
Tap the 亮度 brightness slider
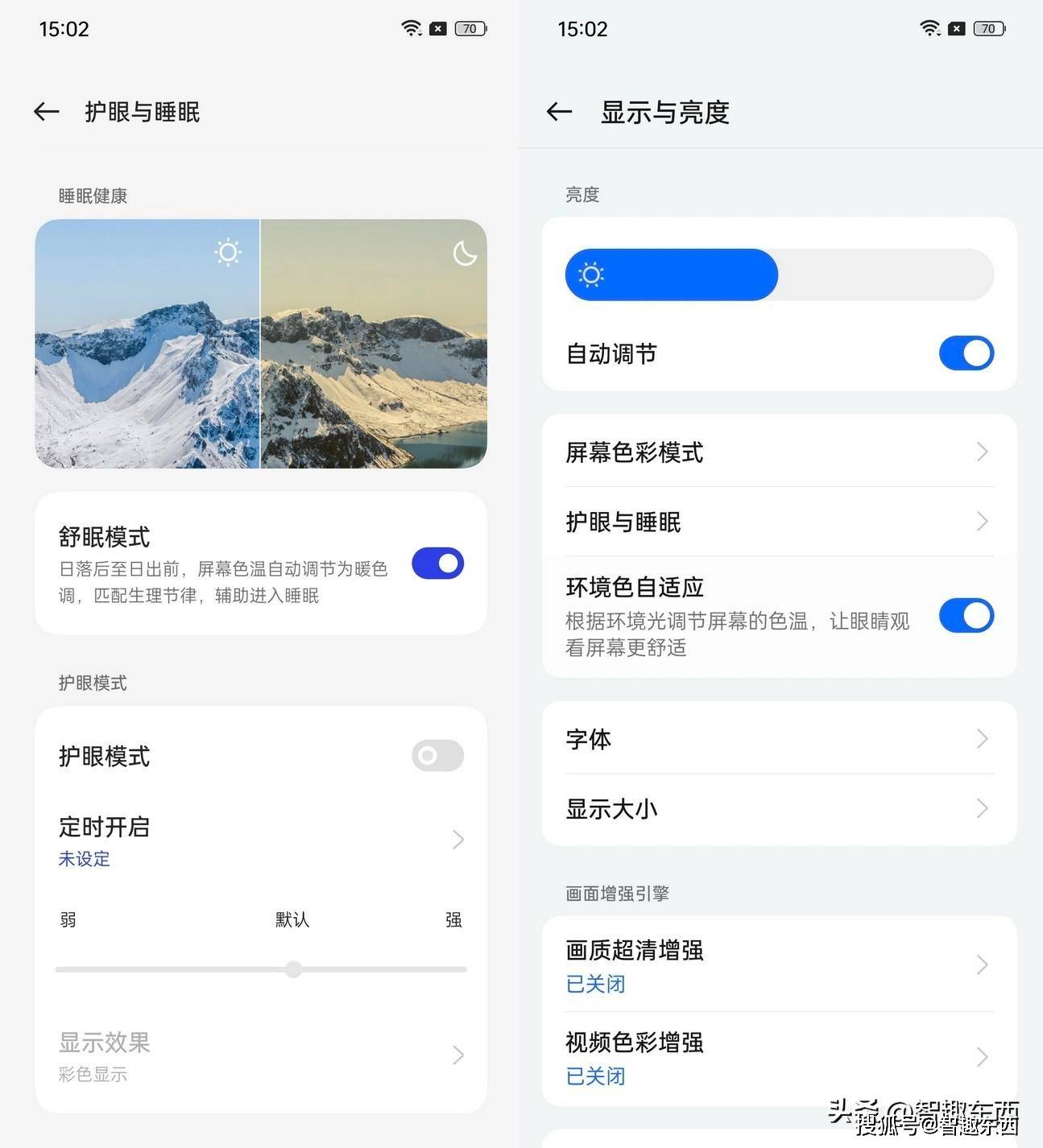(779, 275)
